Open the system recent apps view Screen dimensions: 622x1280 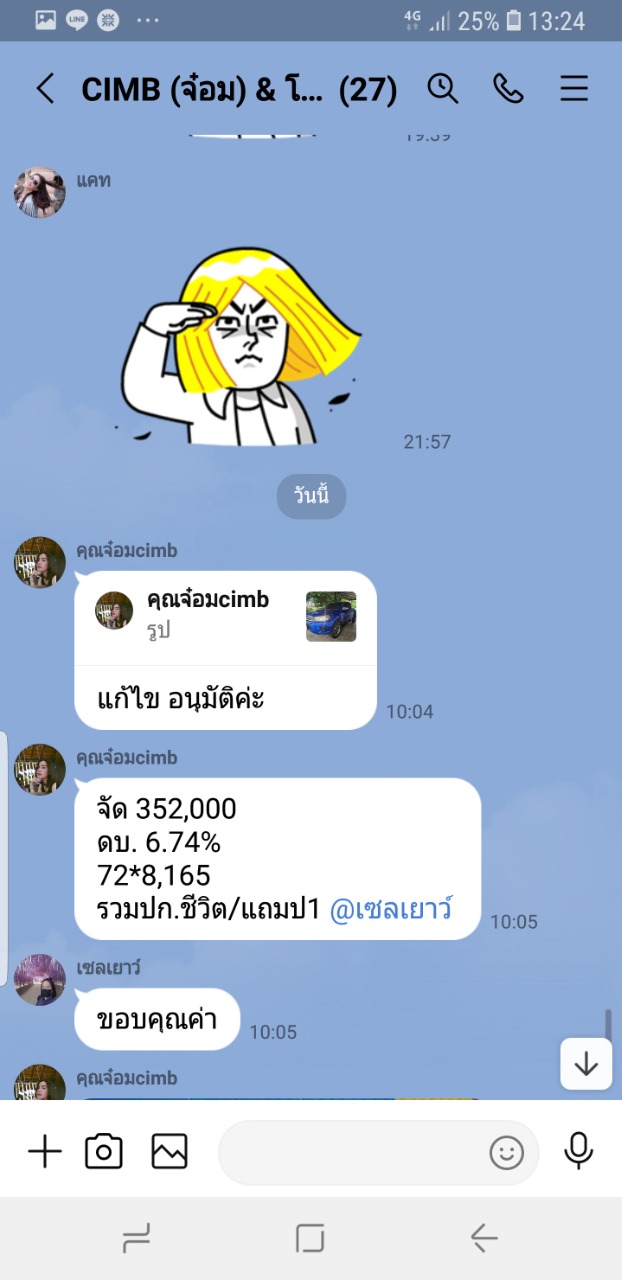click(x=137, y=1238)
